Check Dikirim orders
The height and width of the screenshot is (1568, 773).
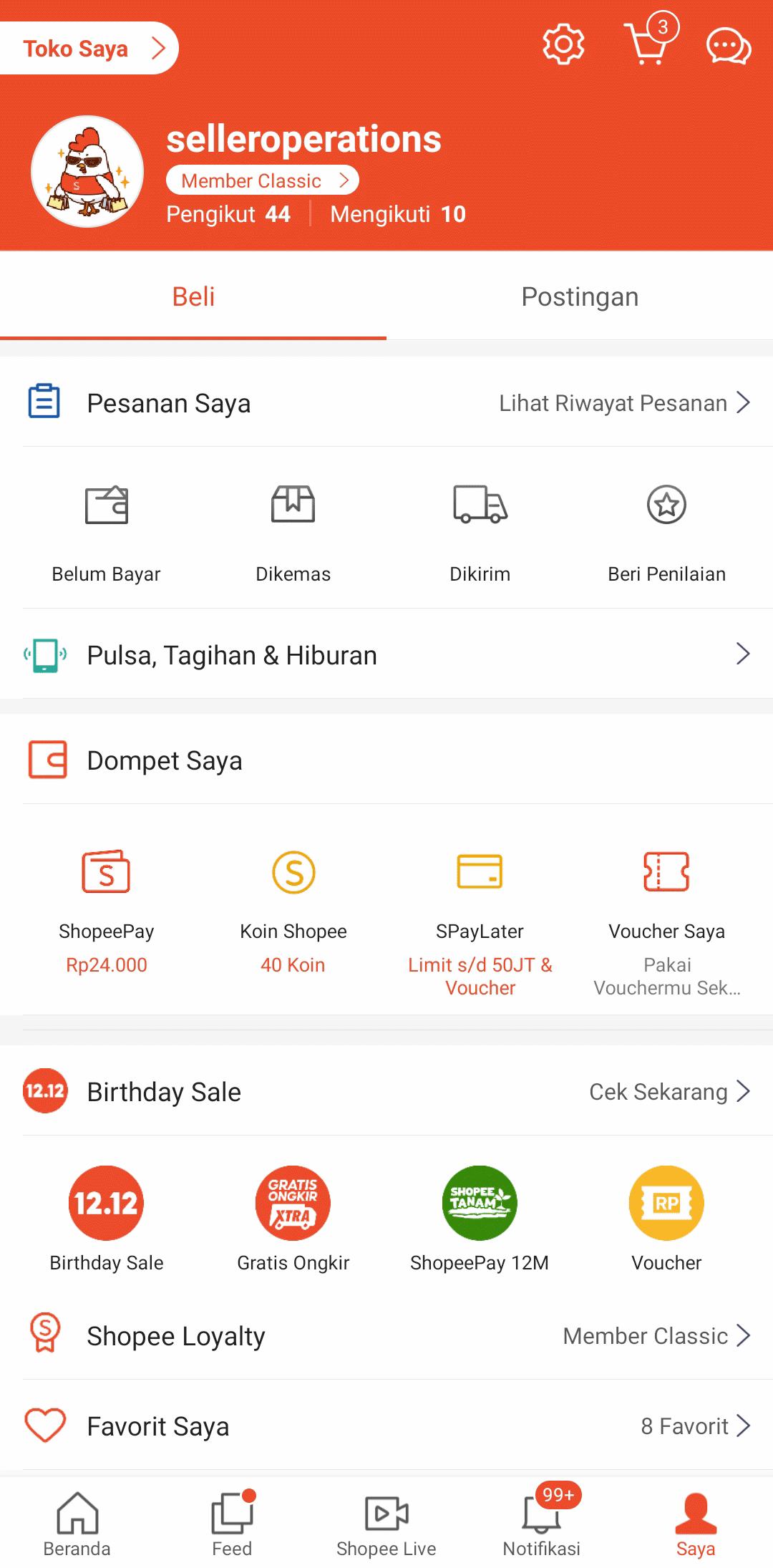480,531
